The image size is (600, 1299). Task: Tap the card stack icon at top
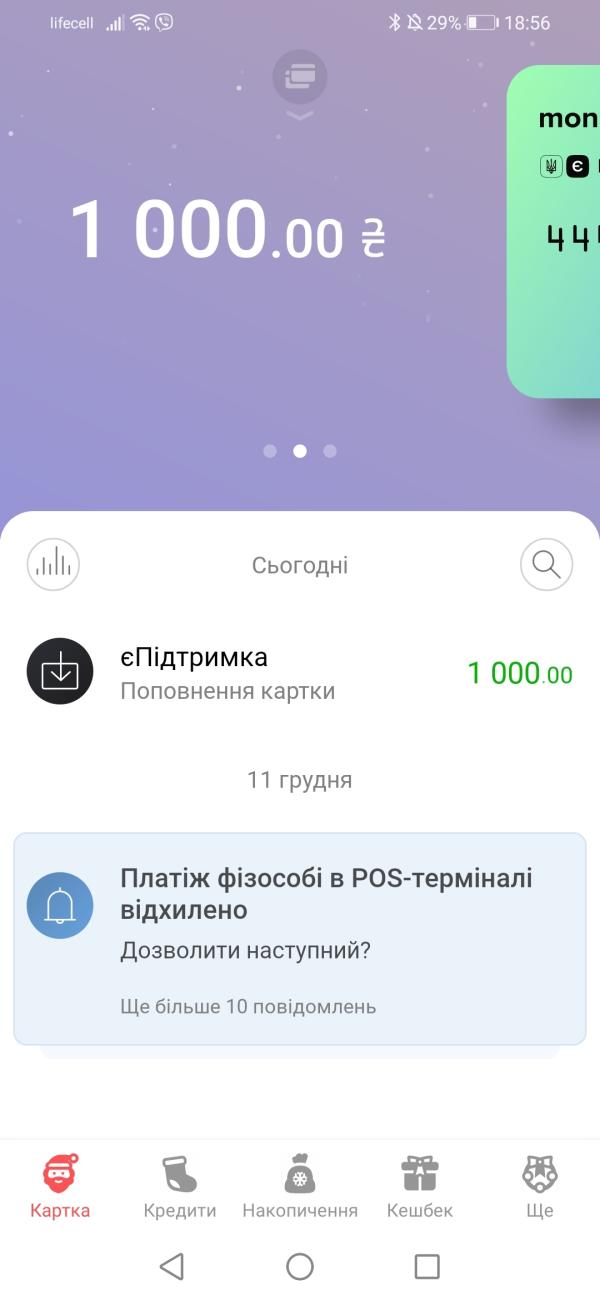click(x=300, y=77)
